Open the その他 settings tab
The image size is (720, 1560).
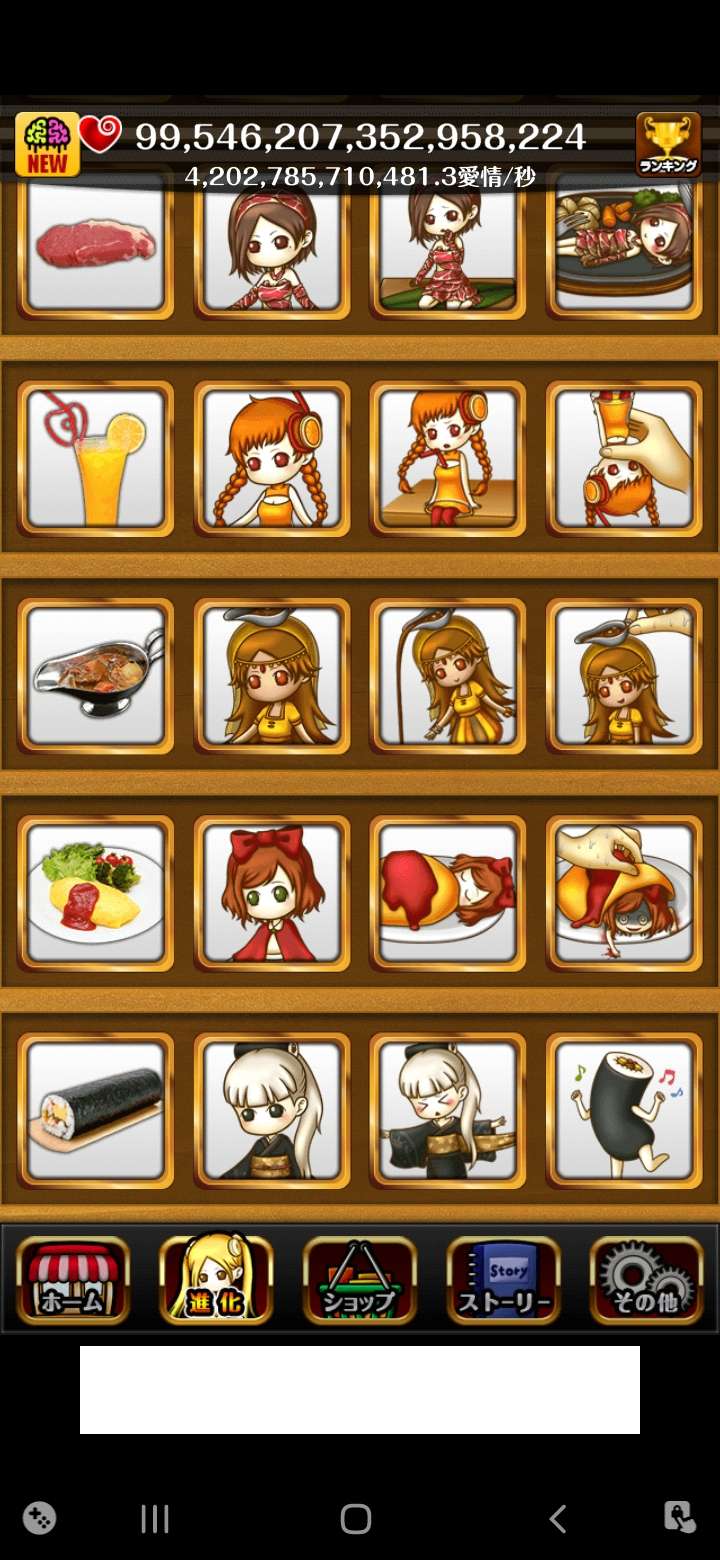647,1280
